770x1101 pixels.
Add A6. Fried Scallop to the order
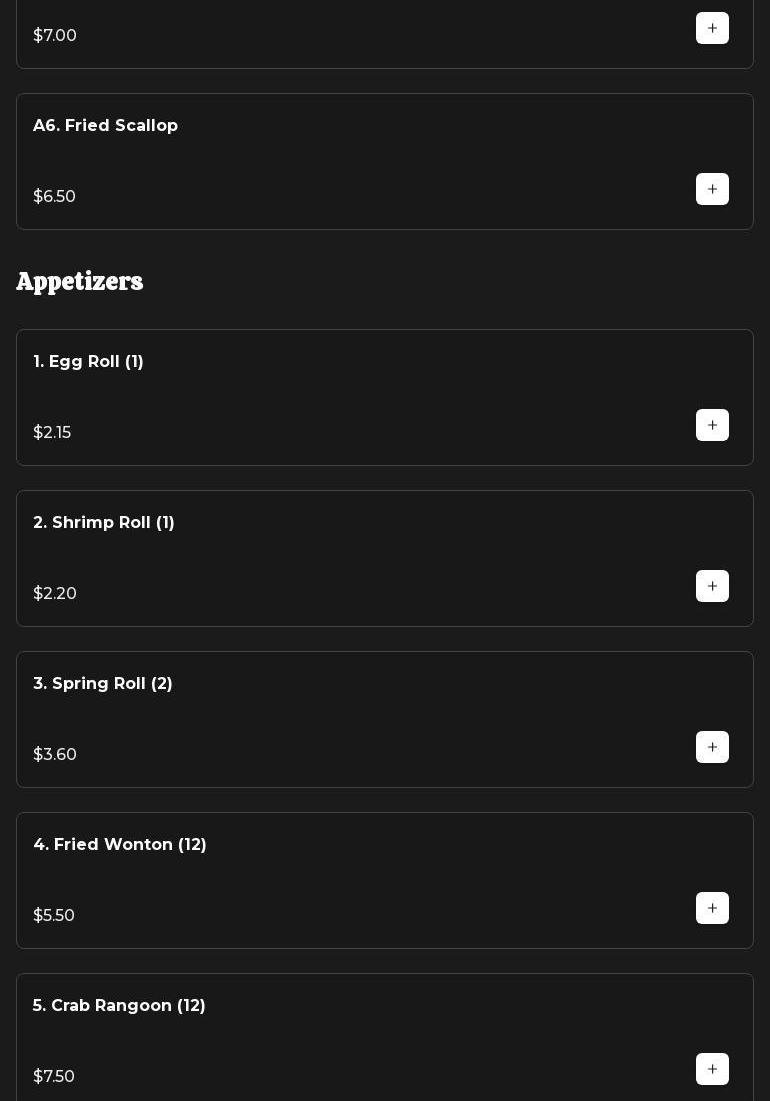coord(712,189)
